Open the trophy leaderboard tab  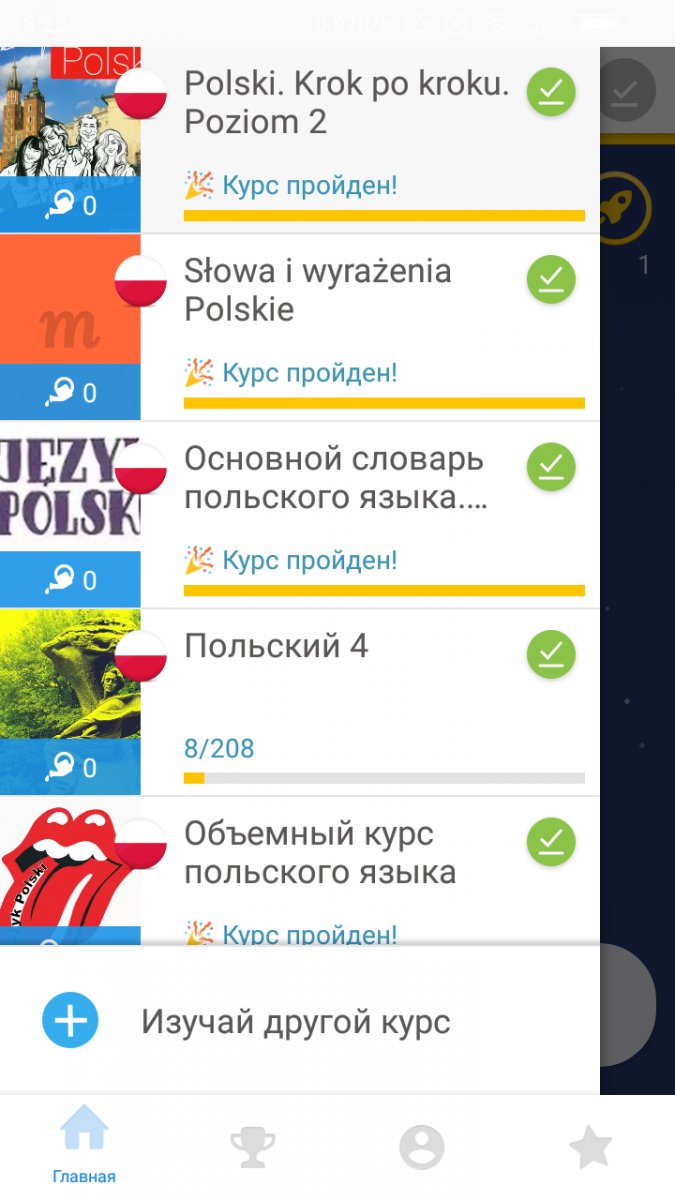[x=253, y=1147]
